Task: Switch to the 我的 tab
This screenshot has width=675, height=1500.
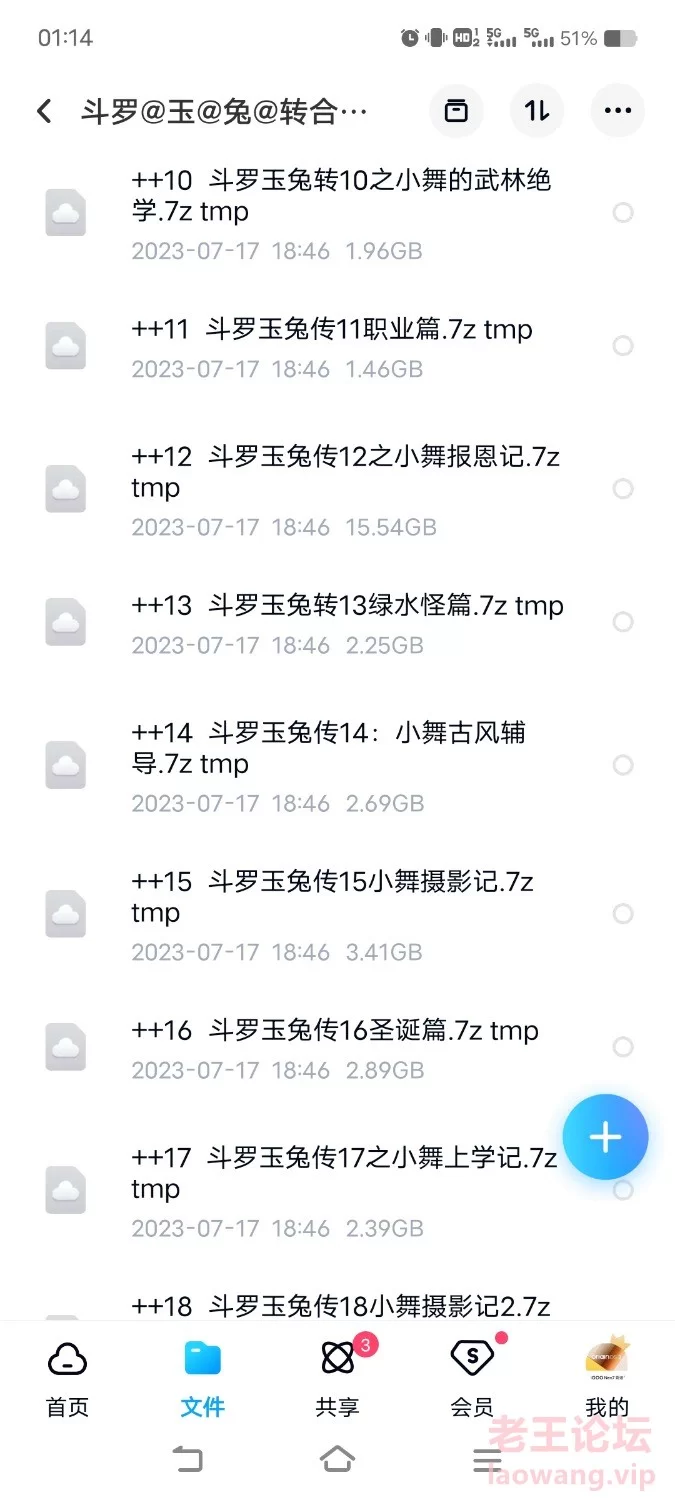Action: 607,1379
